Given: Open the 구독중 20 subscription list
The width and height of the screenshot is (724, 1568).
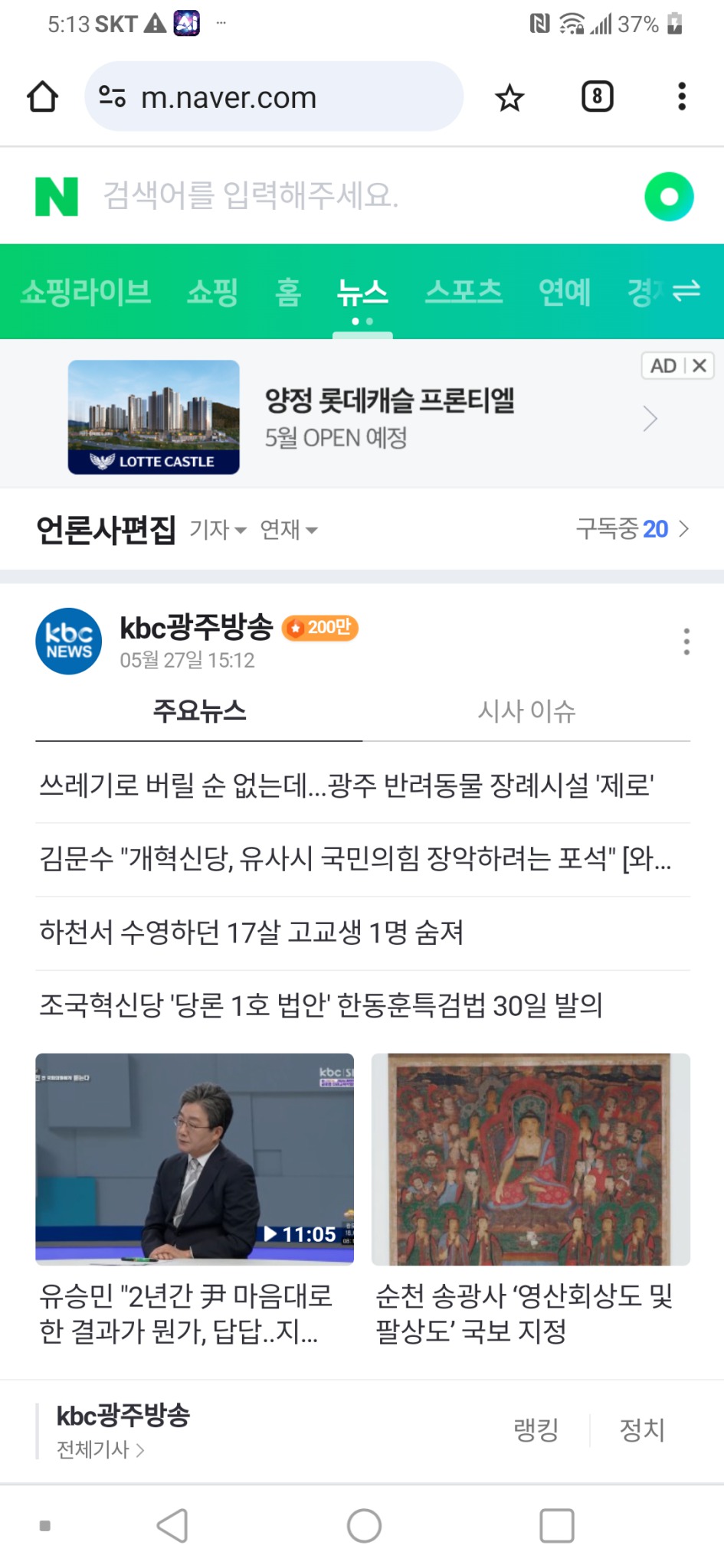Looking at the screenshot, I should tap(627, 528).
